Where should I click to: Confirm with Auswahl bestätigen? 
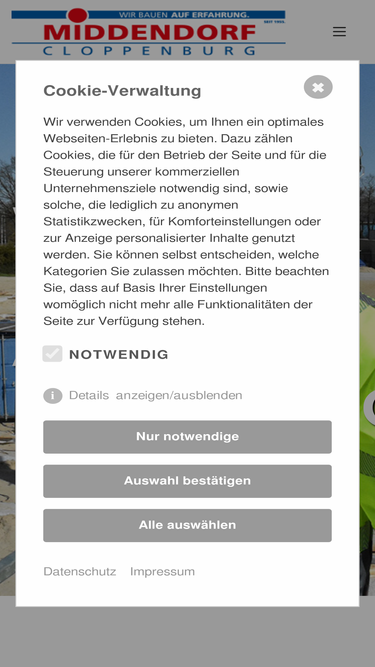coord(188,481)
